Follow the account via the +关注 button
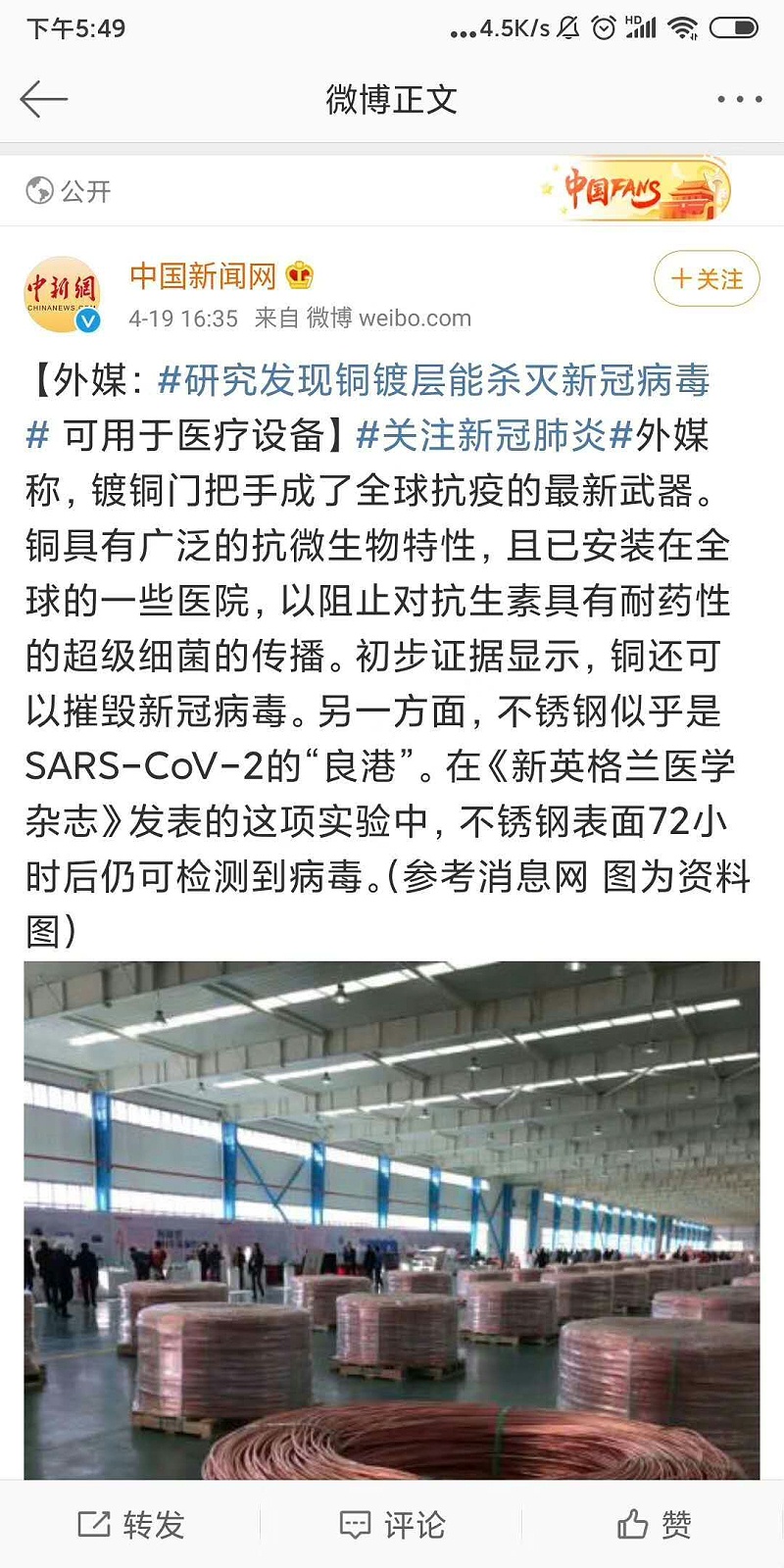The image size is (784, 1568). (706, 279)
